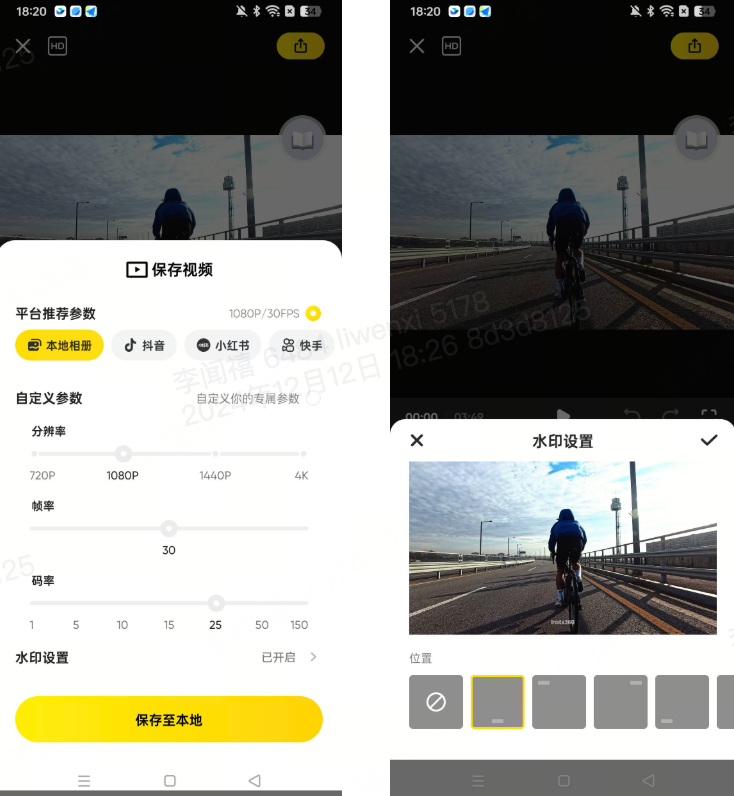Choose the 抖音 recommended preset

click(x=144, y=345)
